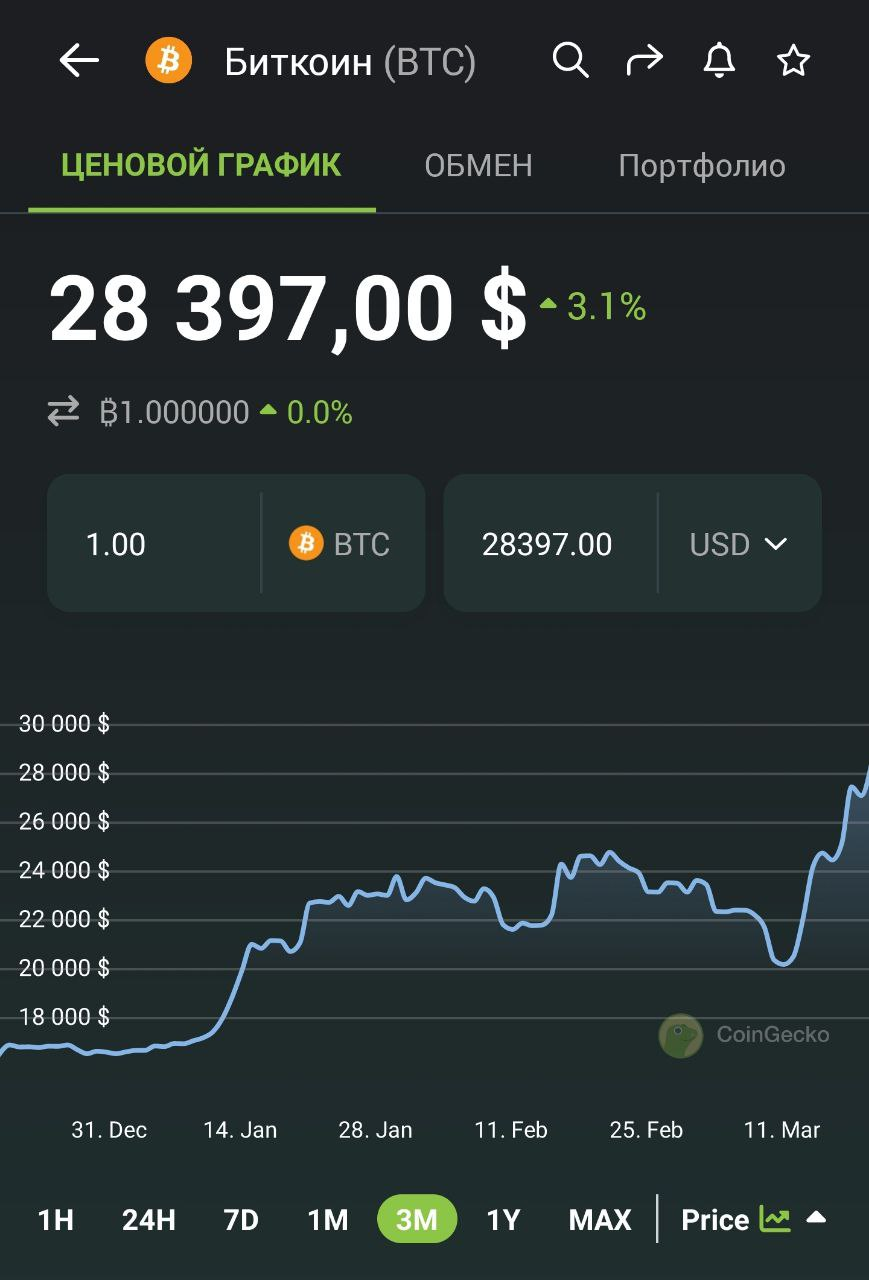Choose the 3M chart range
Viewport: 869px width, 1280px height.
point(417,1220)
